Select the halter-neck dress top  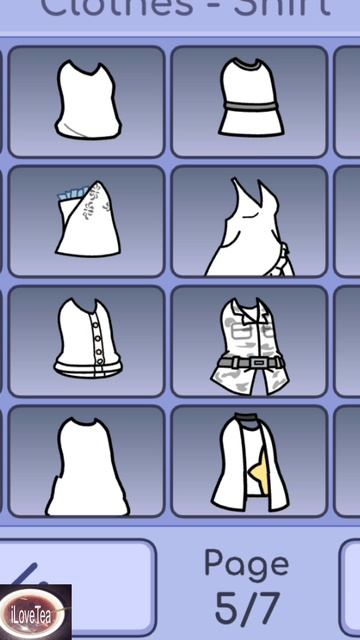(249, 221)
